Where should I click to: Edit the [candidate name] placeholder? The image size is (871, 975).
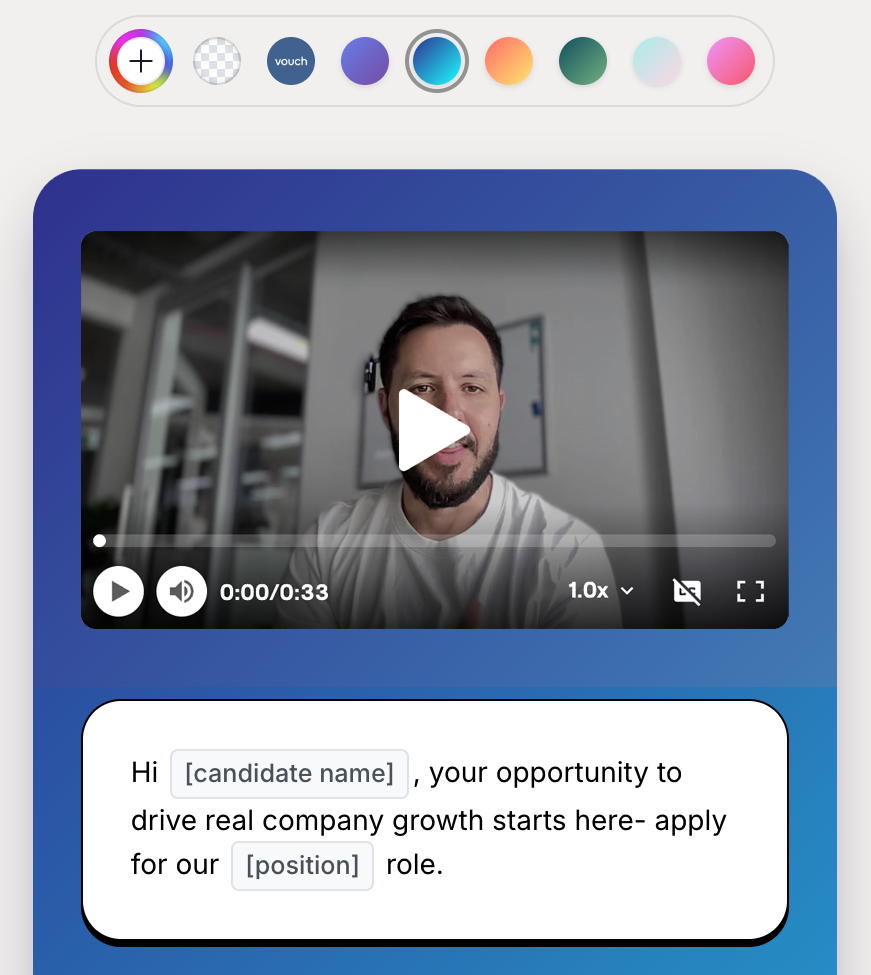(290, 773)
